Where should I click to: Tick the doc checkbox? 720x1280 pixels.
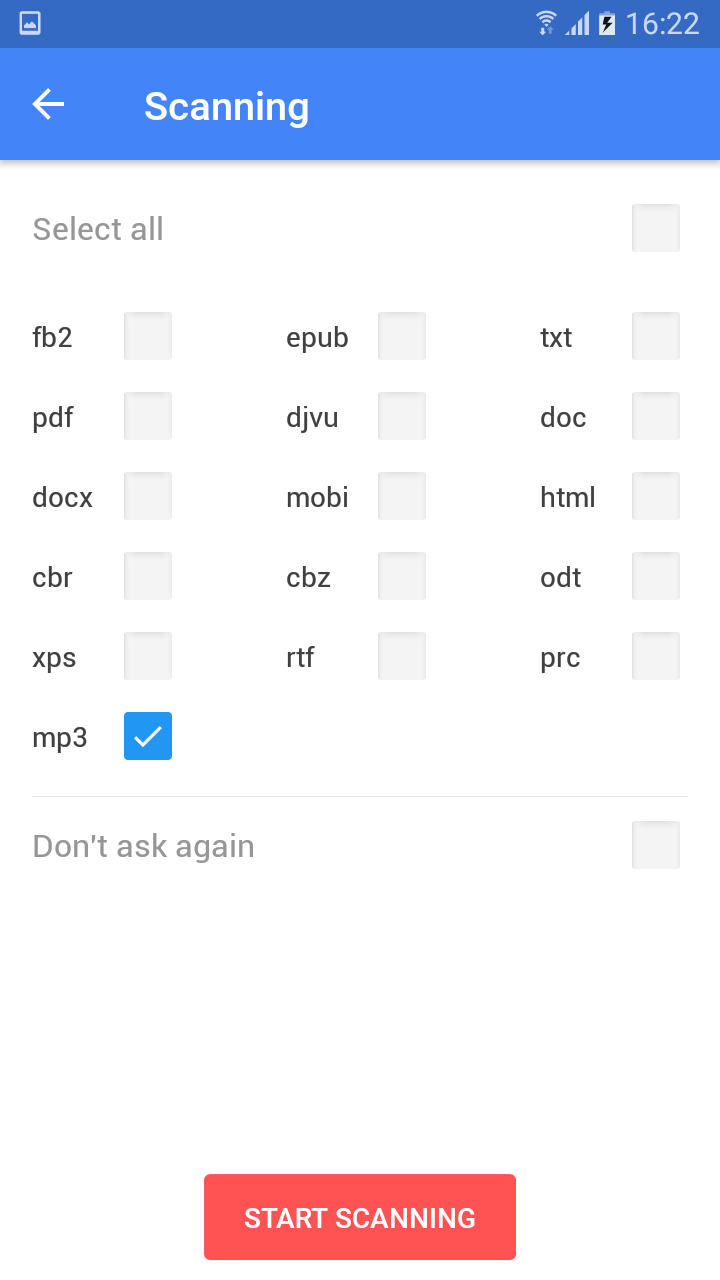(656, 416)
